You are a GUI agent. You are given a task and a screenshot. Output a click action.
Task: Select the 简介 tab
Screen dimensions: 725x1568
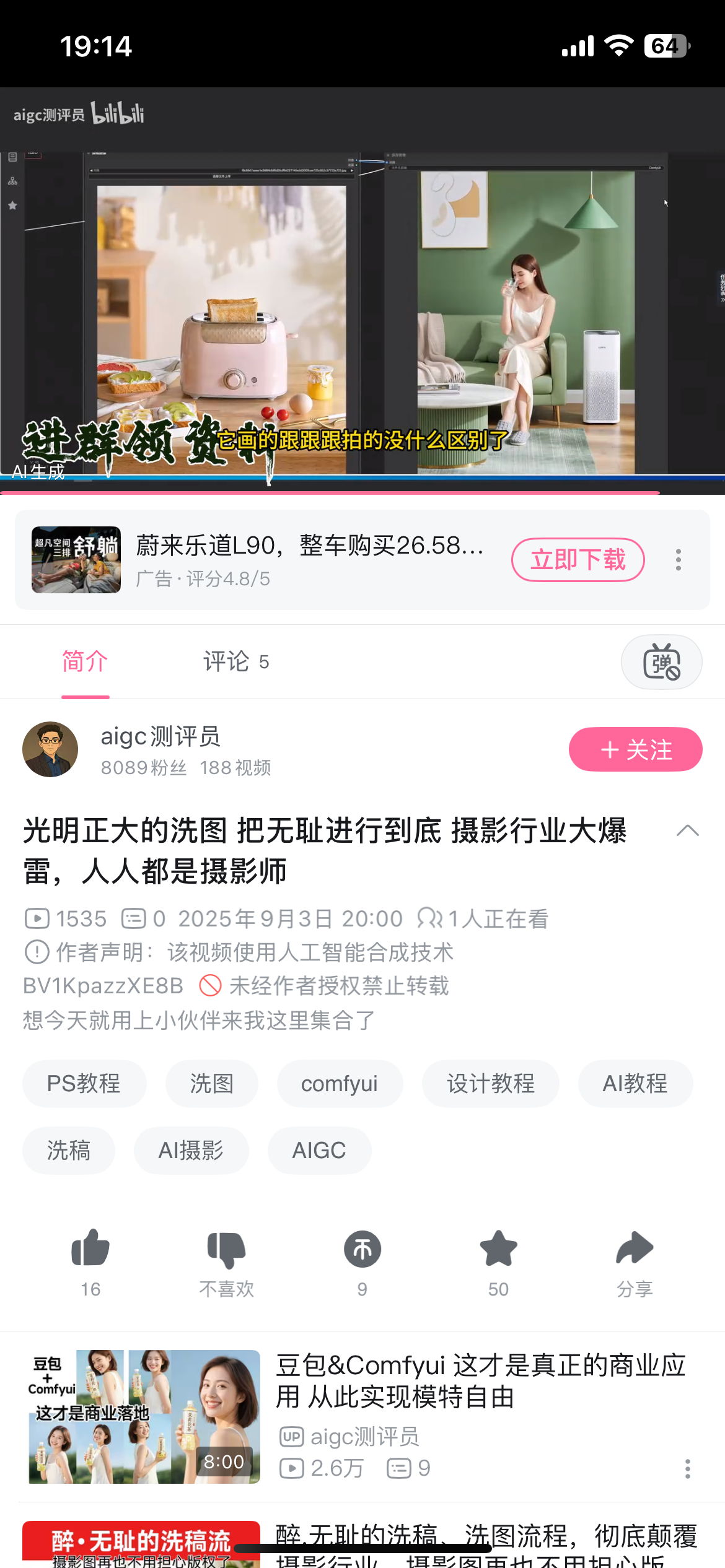pos(86,661)
